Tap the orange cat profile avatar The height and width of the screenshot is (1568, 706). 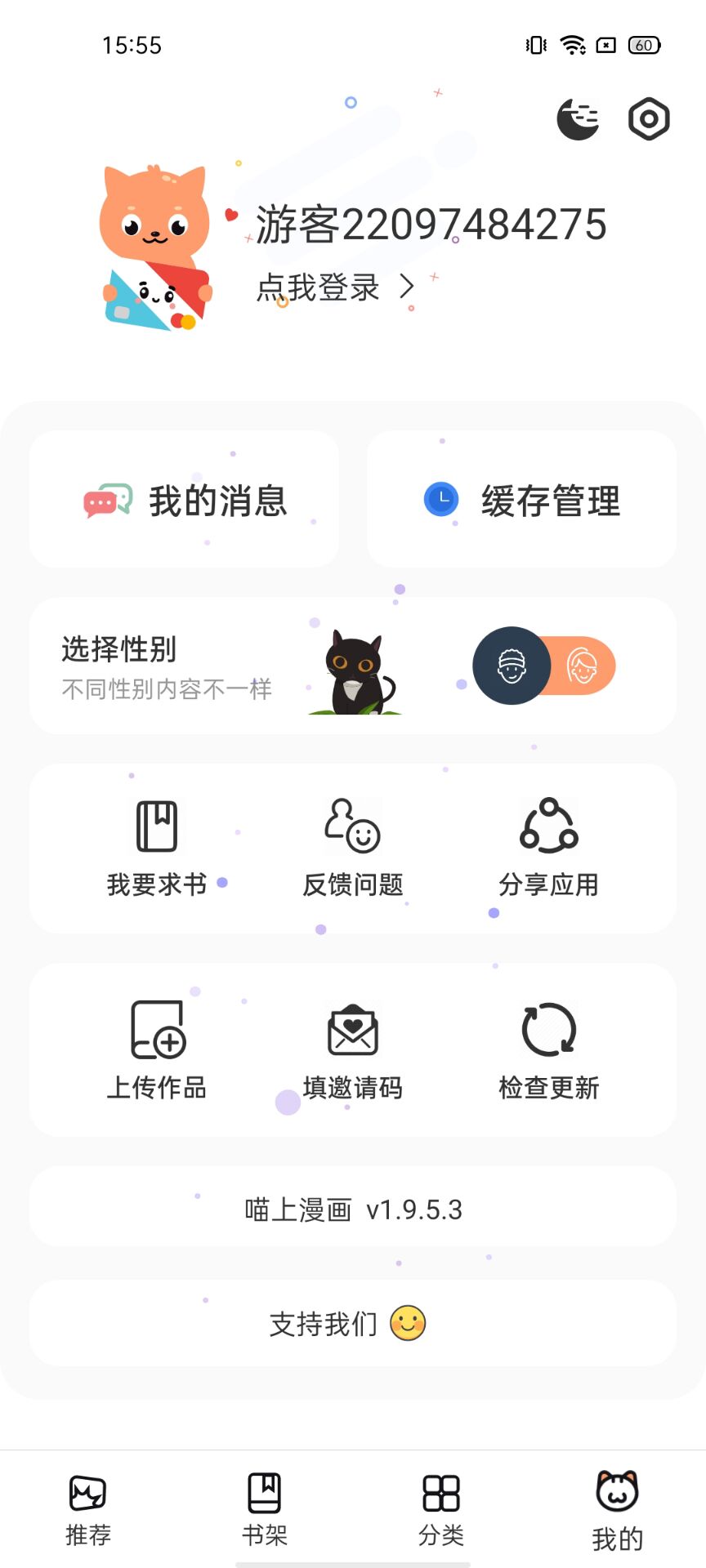click(x=155, y=247)
